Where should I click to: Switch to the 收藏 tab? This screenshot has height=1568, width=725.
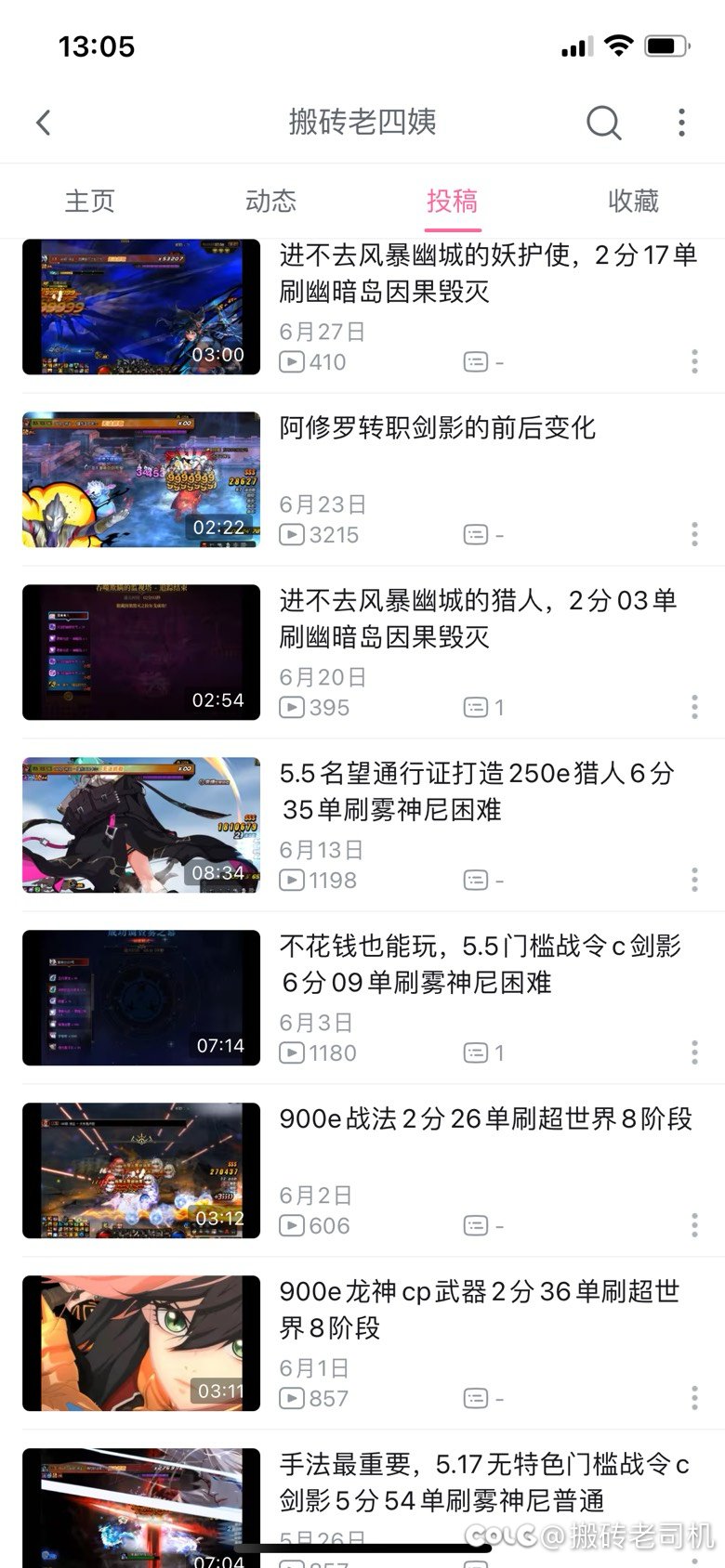tap(633, 201)
